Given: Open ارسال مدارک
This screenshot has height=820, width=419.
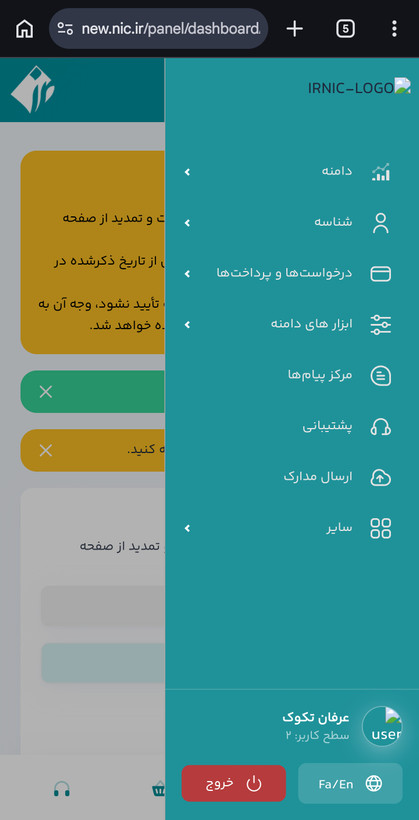Looking at the screenshot, I should tap(288, 477).
